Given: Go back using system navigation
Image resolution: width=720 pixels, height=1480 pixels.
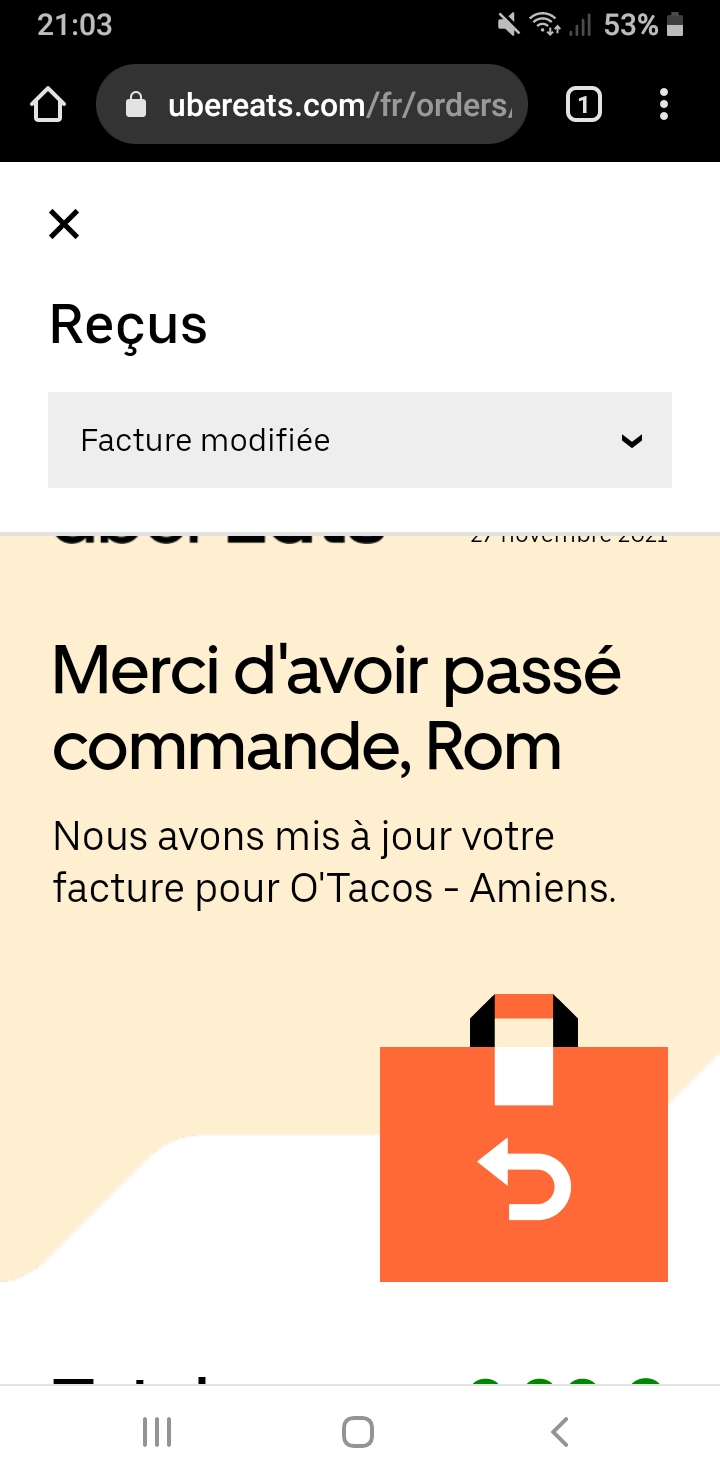Looking at the screenshot, I should [x=560, y=1432].
